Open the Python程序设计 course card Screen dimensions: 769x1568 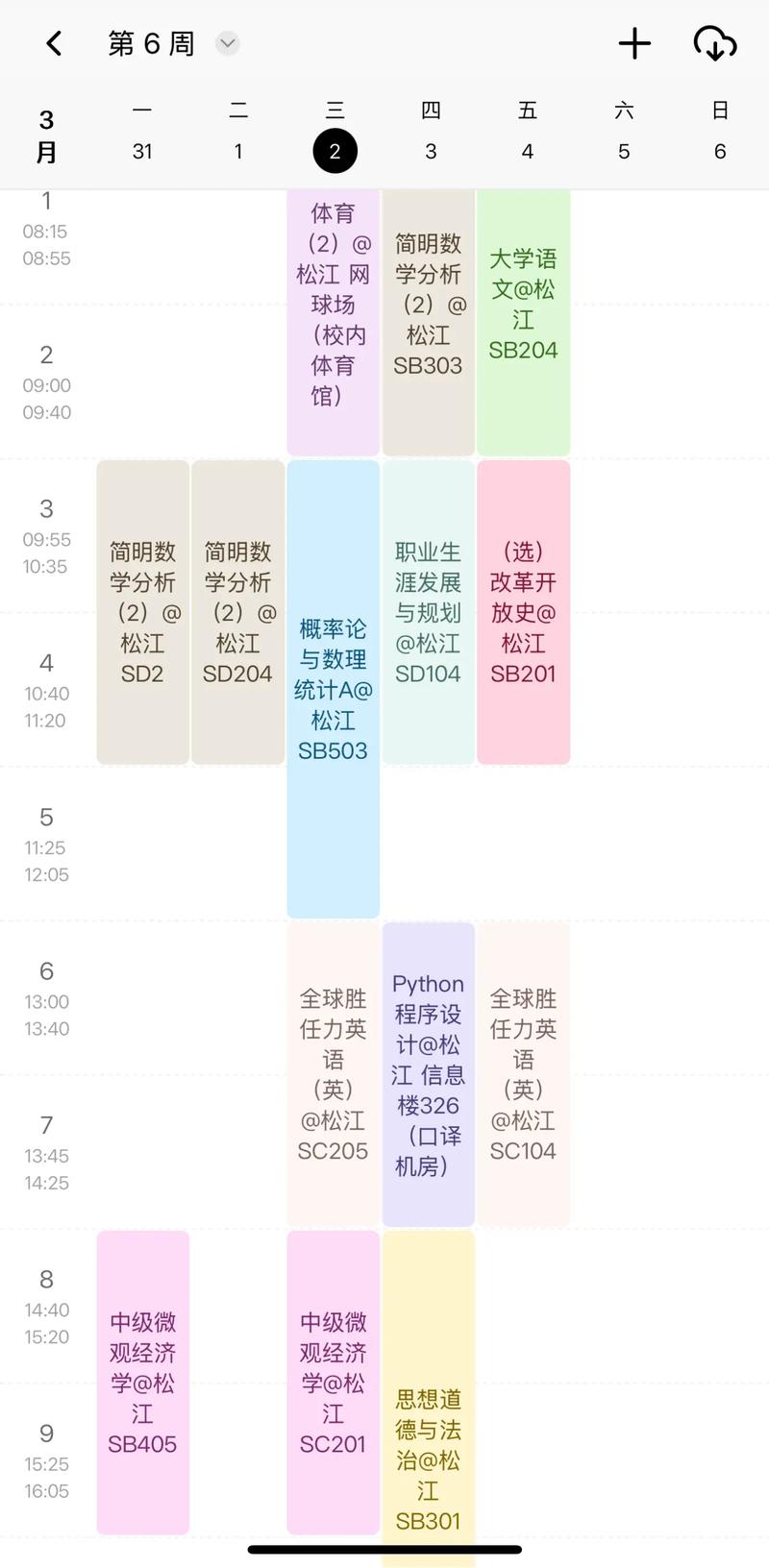tap(428, 1071)
